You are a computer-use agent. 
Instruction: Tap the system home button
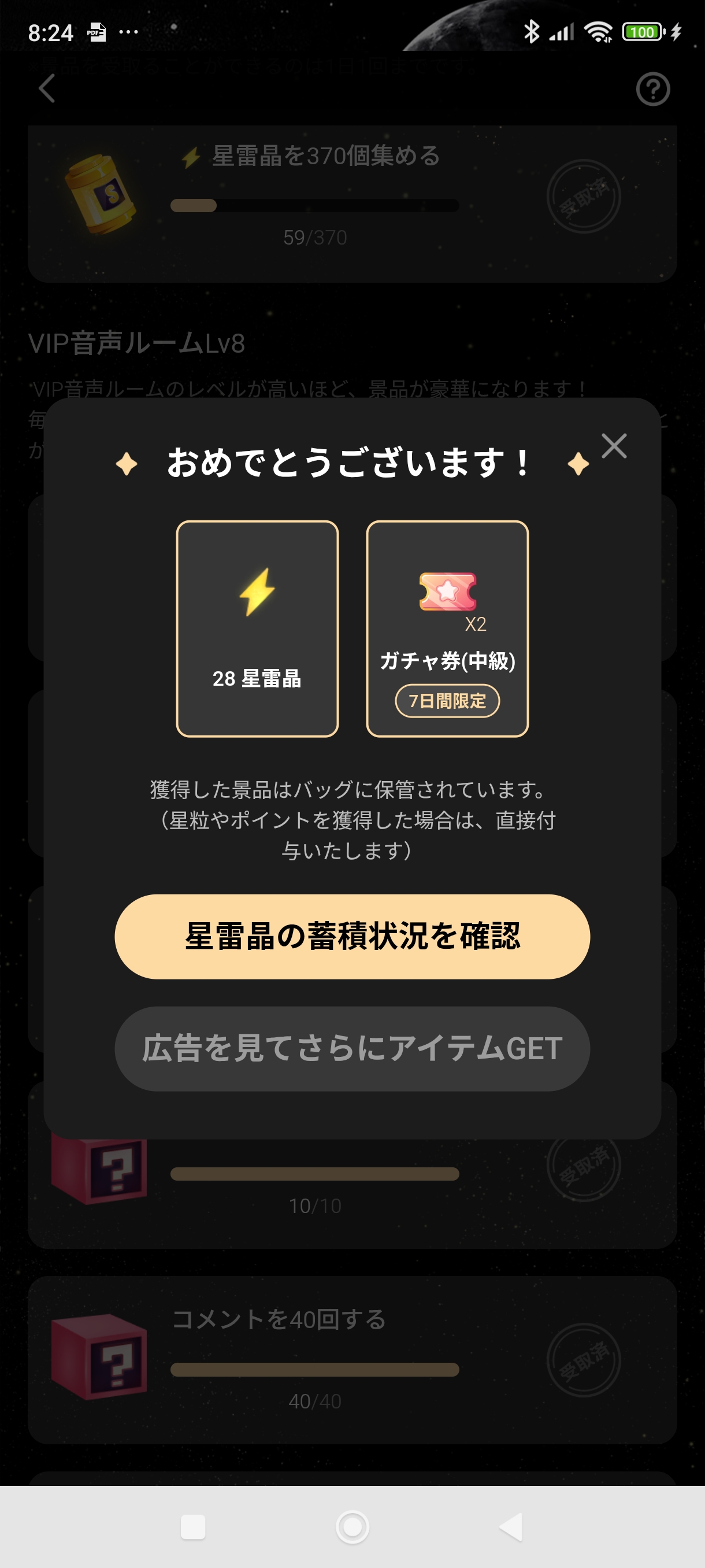352,1526
